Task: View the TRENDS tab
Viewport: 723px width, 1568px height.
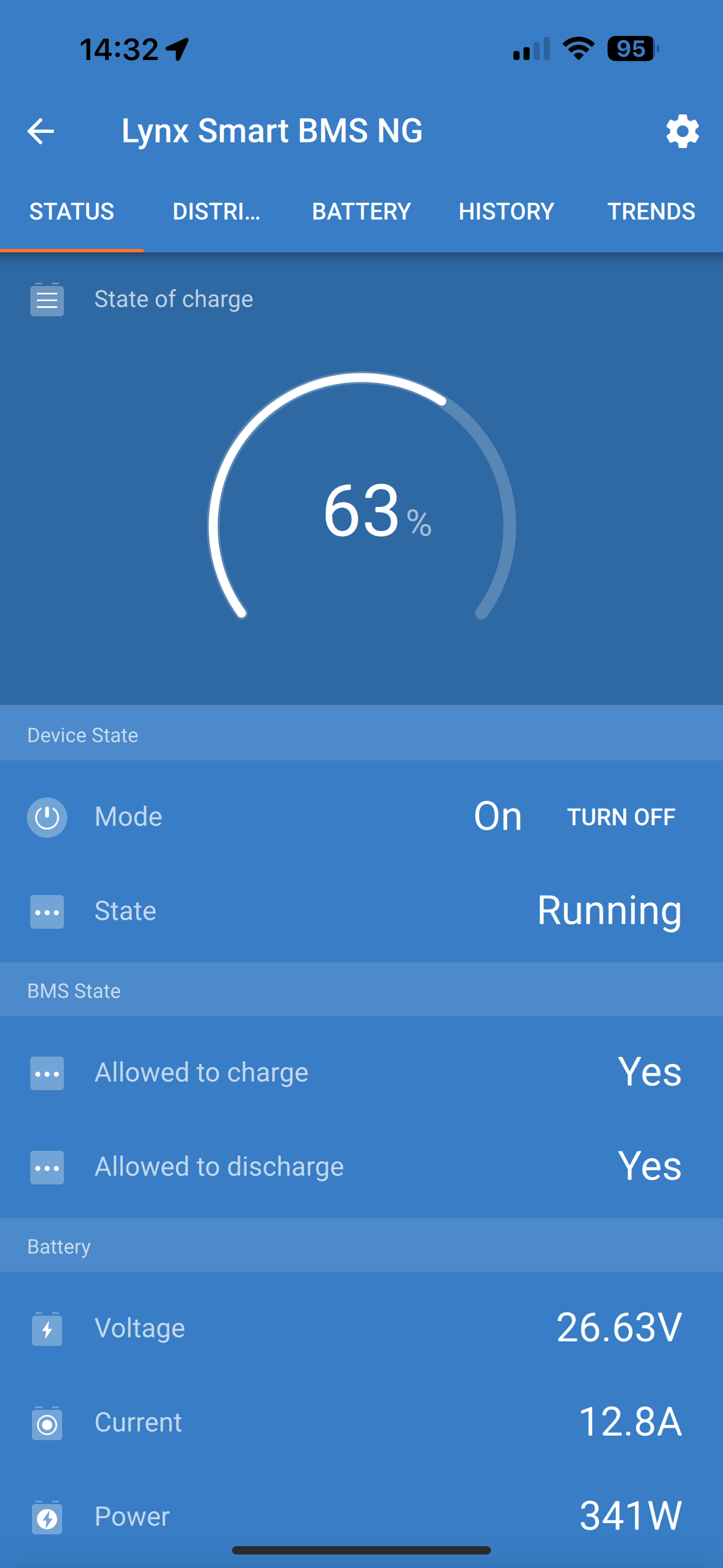Action: coord(651,212)
